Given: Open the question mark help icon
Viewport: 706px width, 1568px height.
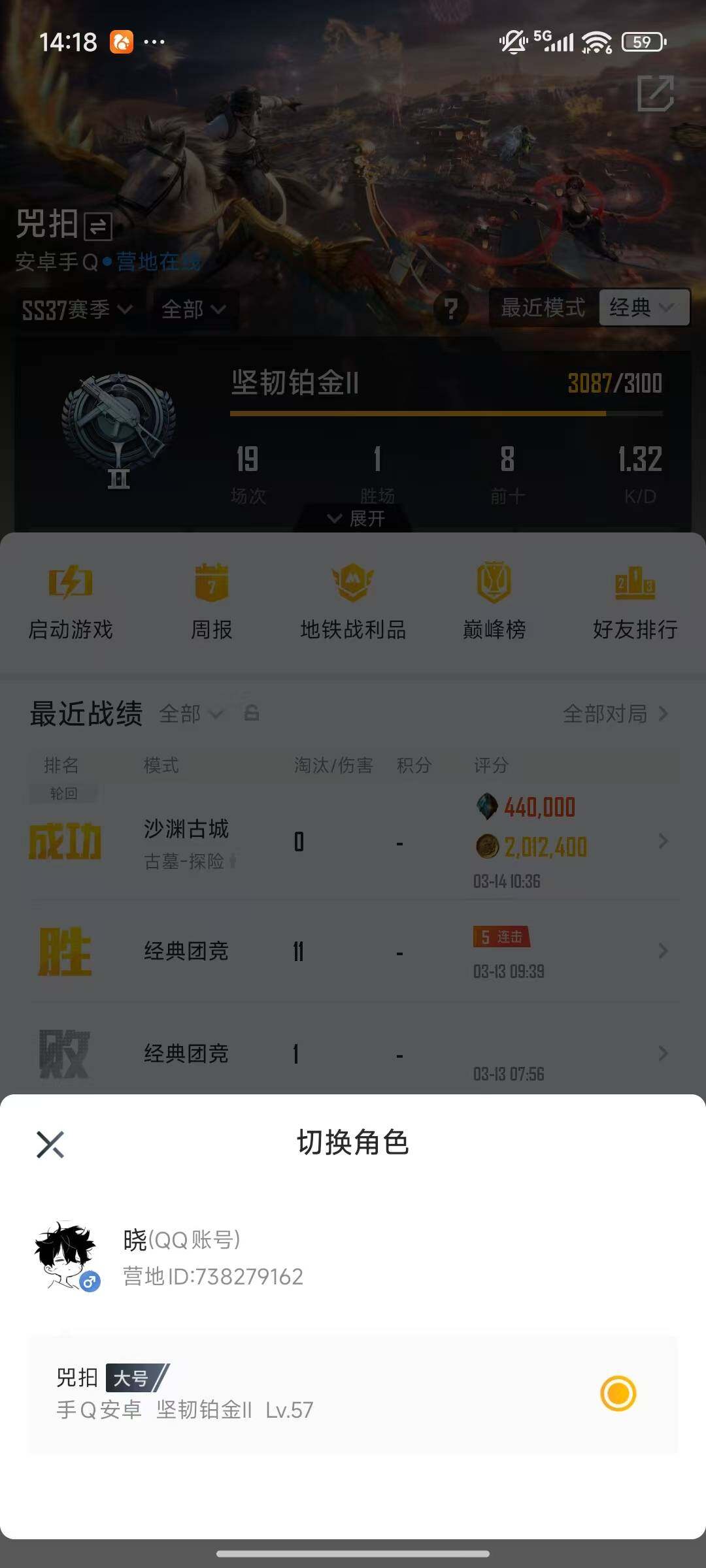Looking at the screenshot, I should coord(452,309).
